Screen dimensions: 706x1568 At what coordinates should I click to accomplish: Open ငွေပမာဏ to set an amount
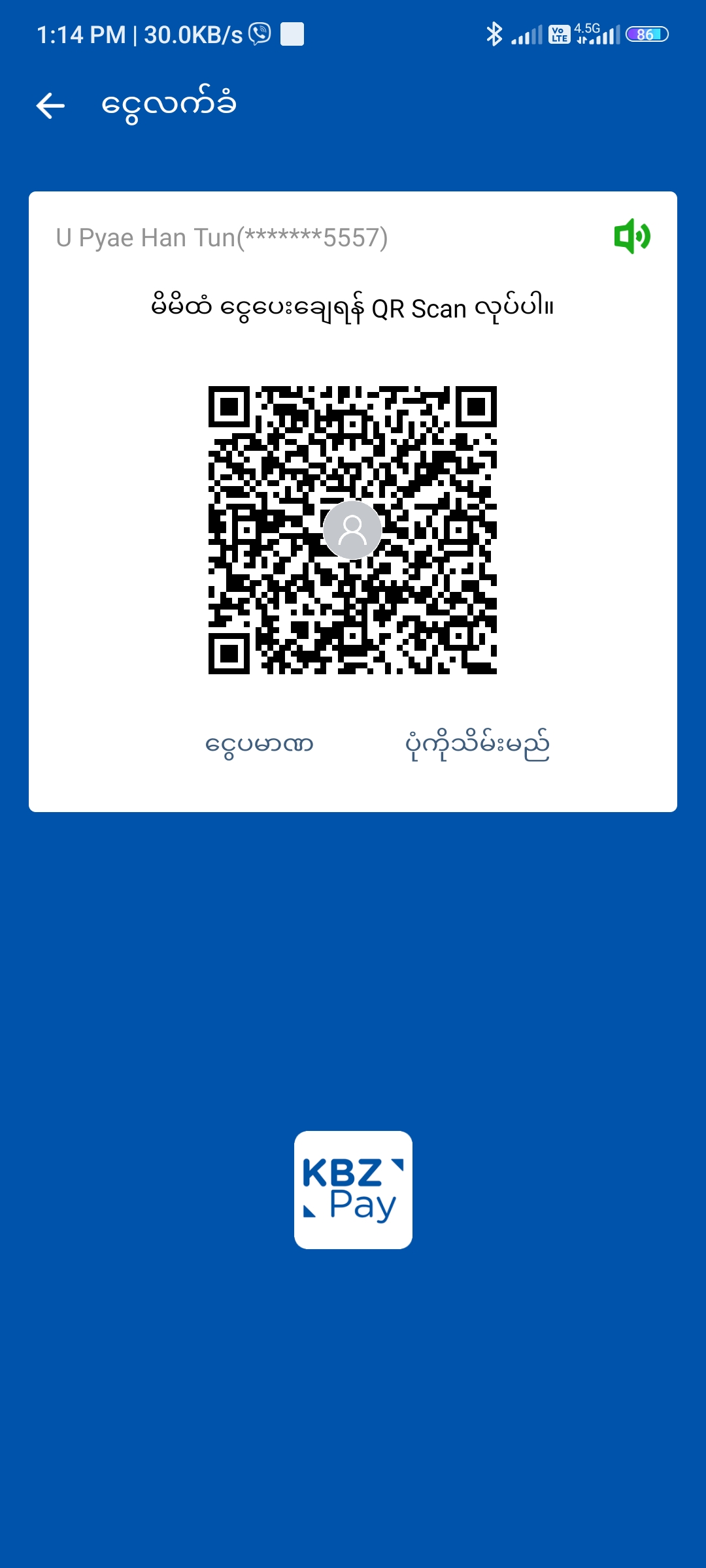(x=260, y=745)
